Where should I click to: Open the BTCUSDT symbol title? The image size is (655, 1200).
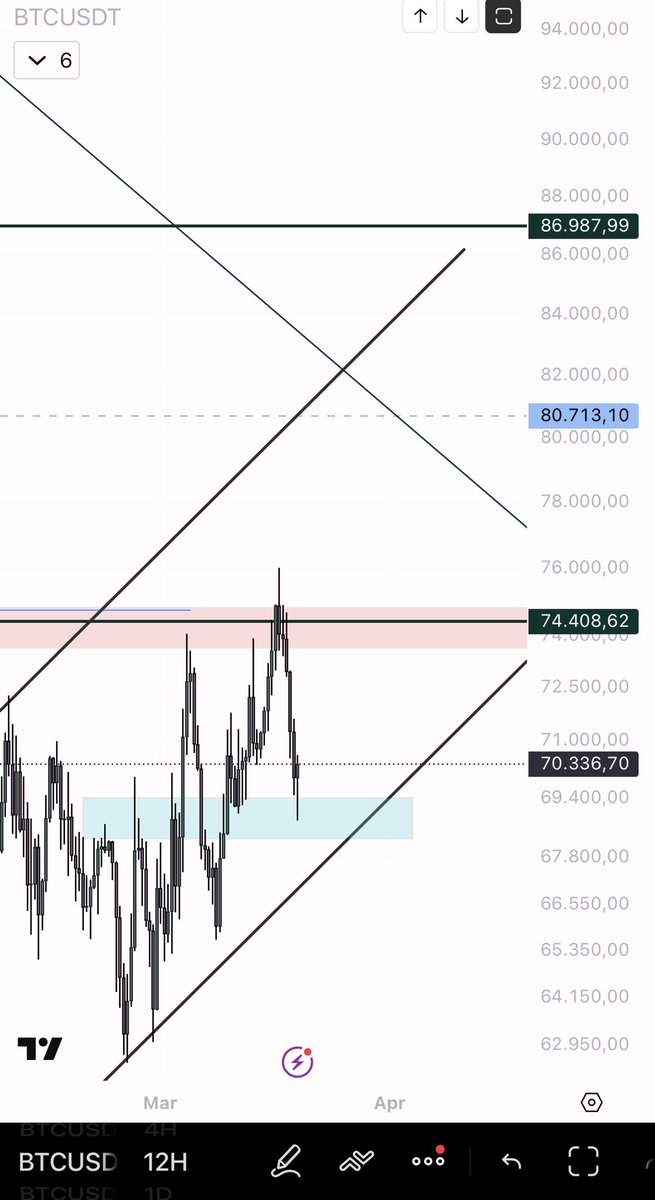coord(67,17)
